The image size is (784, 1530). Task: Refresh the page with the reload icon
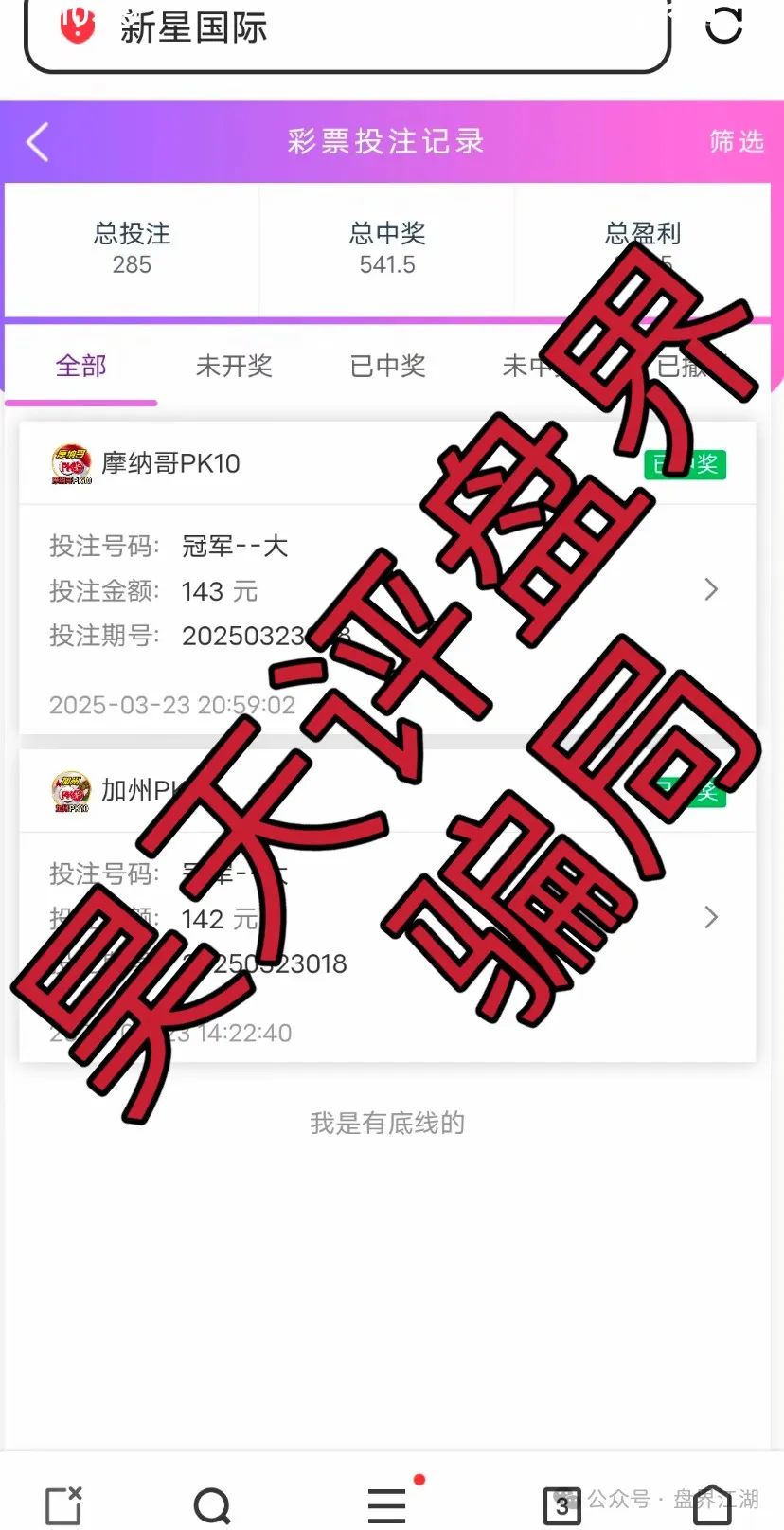point(723,28)
